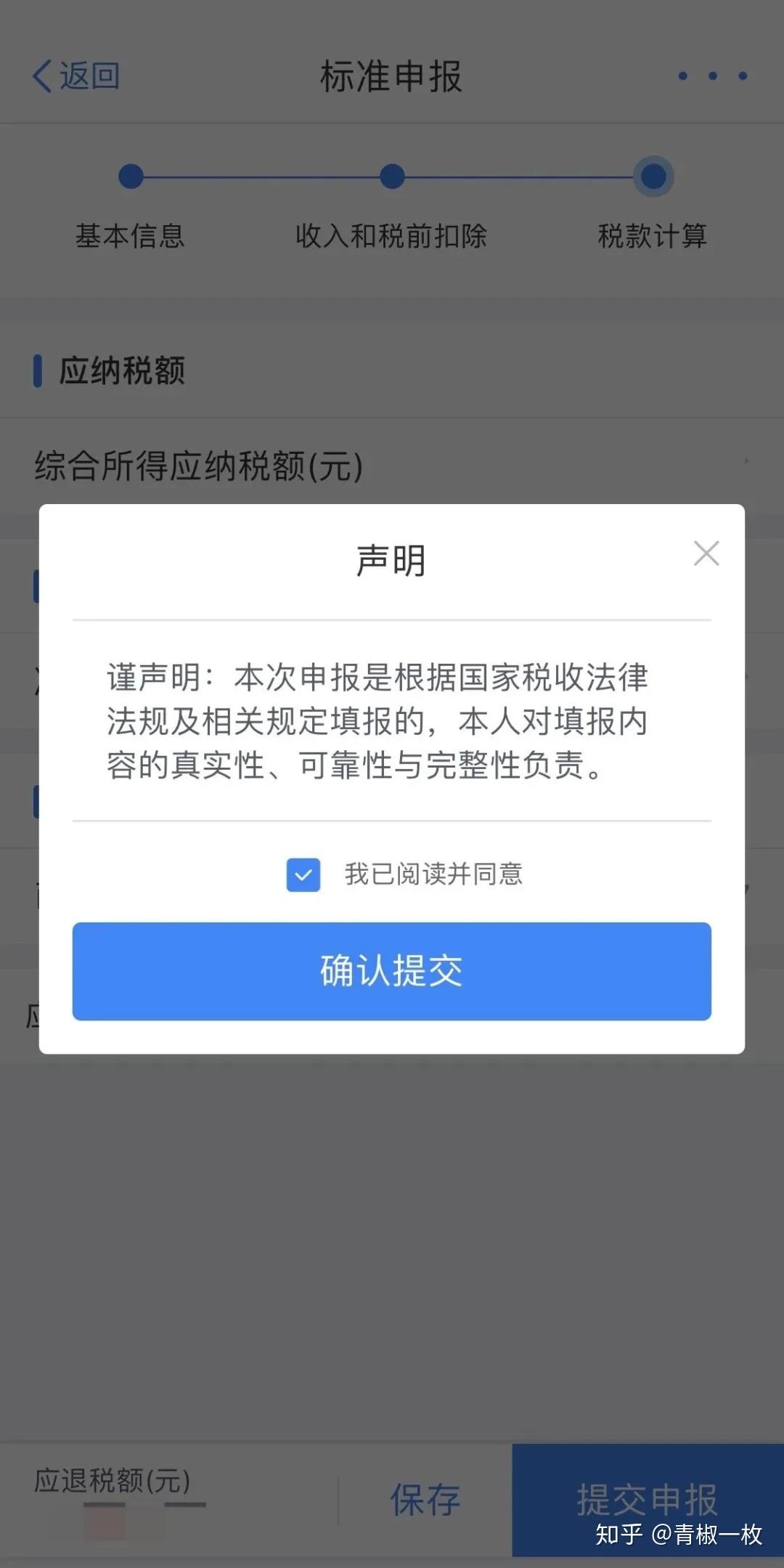Tap 确认提交 to confirm submission

[x=391, y=971]
